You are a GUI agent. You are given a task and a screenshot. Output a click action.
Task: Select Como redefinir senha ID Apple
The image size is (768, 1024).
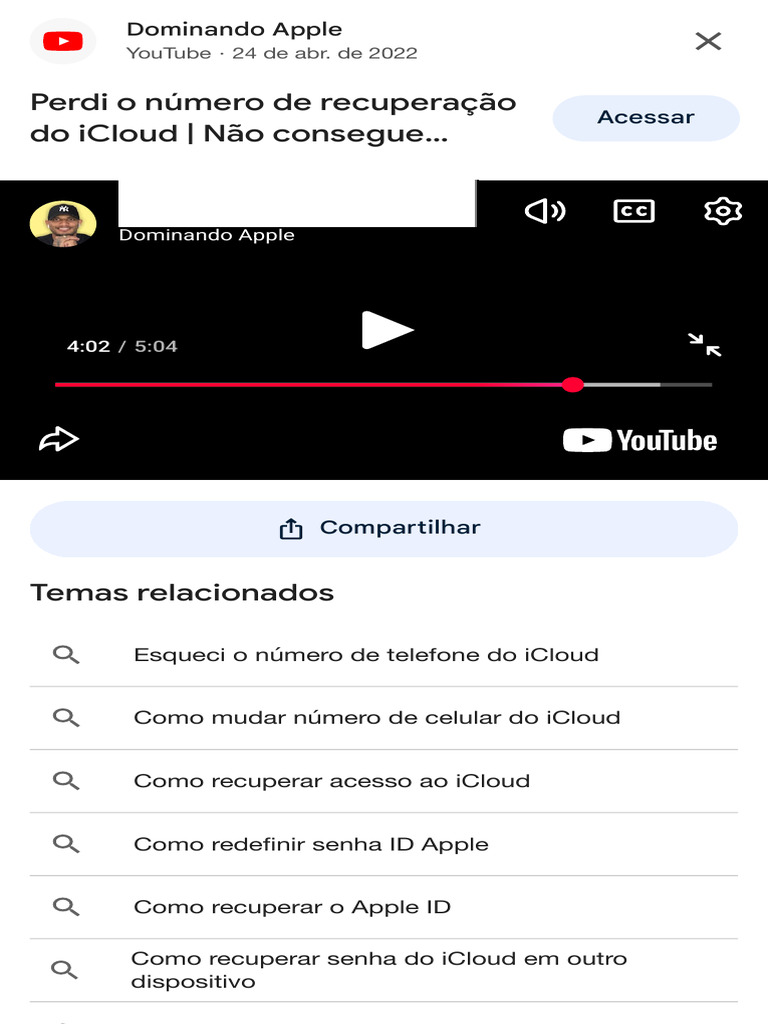tap(384, 844)
